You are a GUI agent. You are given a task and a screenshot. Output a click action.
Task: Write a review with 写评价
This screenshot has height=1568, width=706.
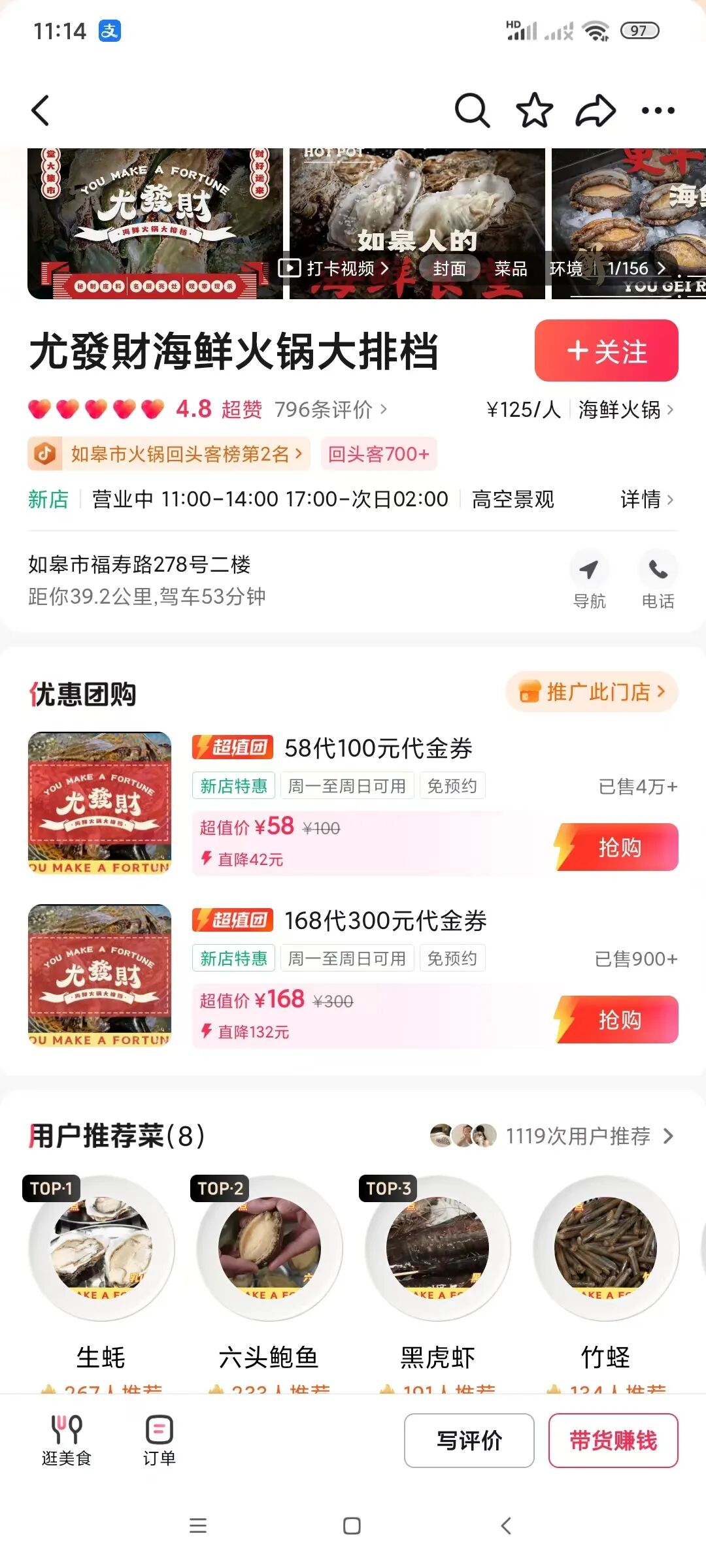coord(469,1441)
